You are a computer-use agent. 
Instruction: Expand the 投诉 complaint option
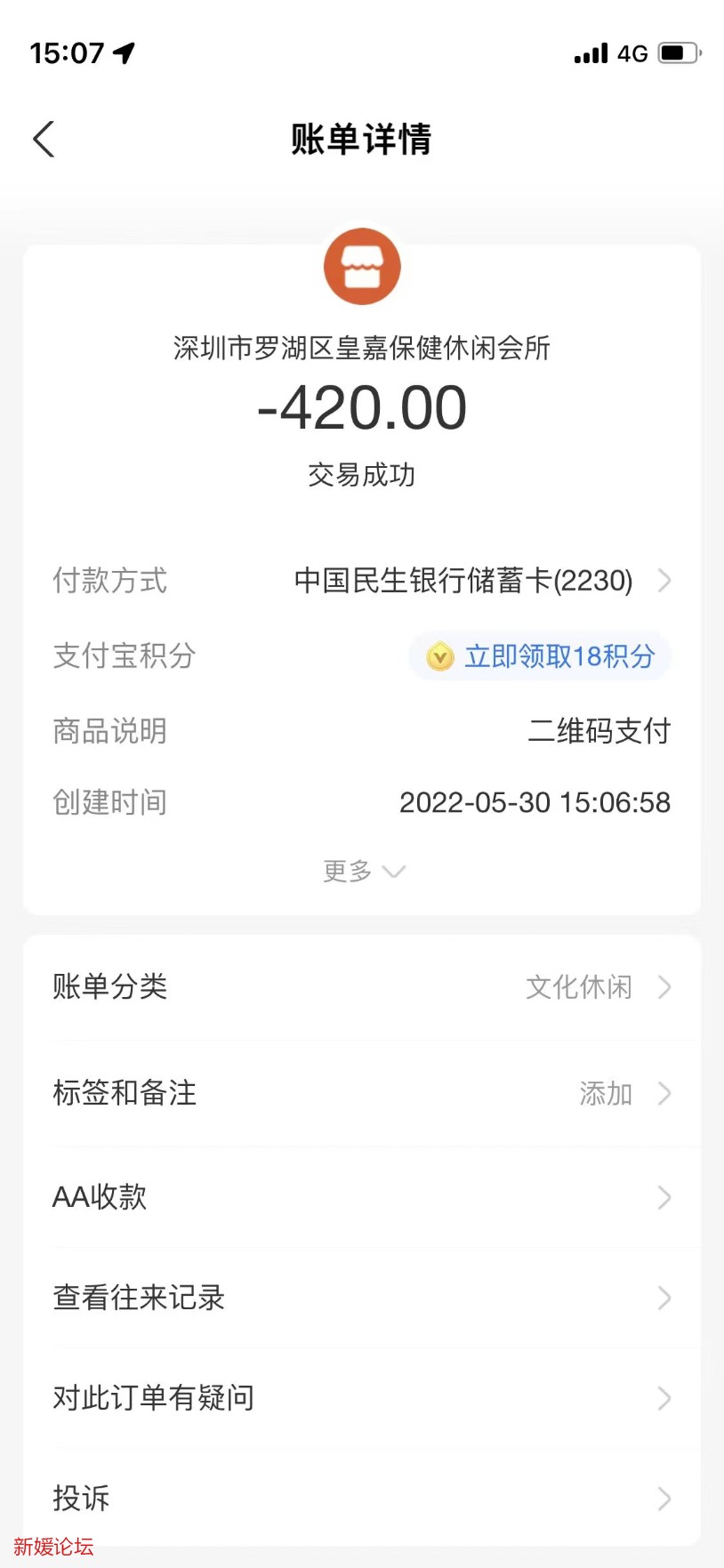[362, 1499]
